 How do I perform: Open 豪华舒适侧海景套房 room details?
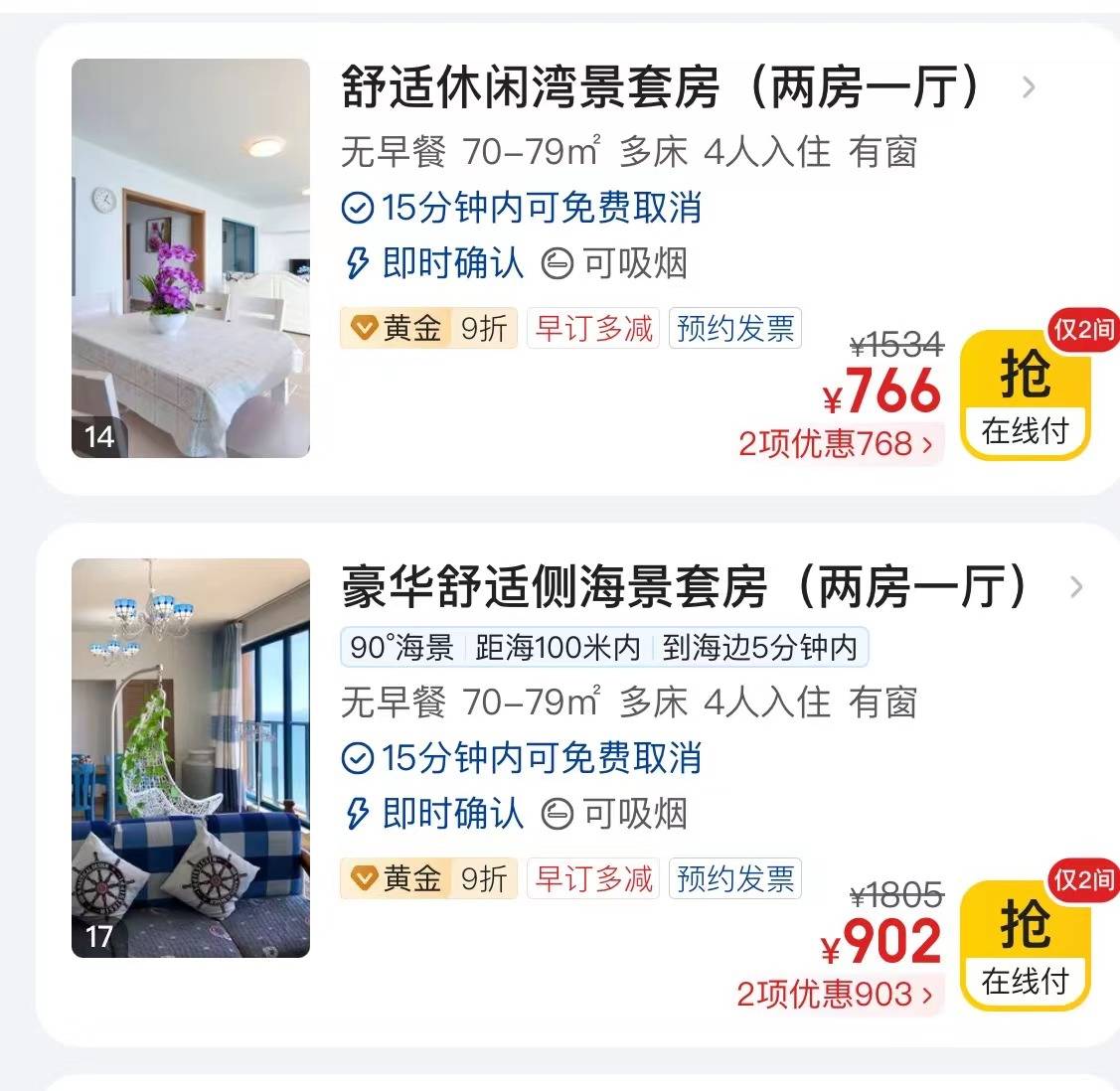tap(686, 587)
